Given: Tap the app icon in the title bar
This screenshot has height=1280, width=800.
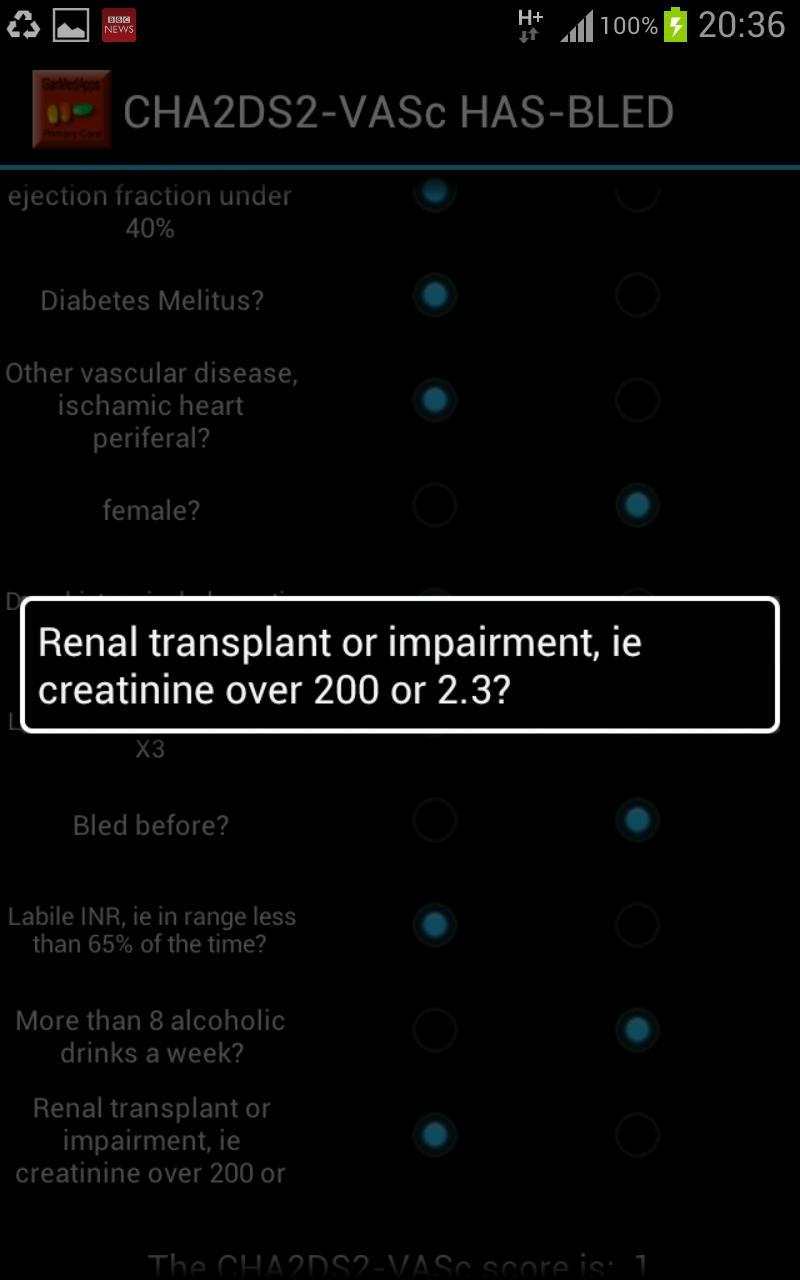Looking at the screenshot, I should point(71,110).
